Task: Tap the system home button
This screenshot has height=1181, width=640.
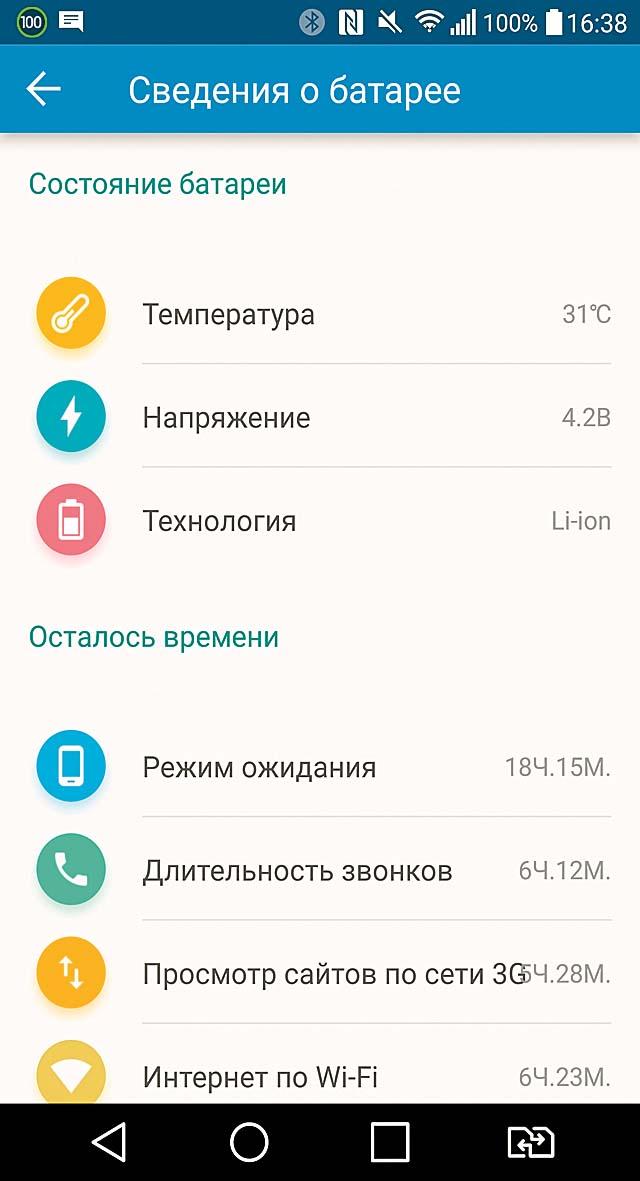Action: pyautogui.click(x=249, y=1141)
